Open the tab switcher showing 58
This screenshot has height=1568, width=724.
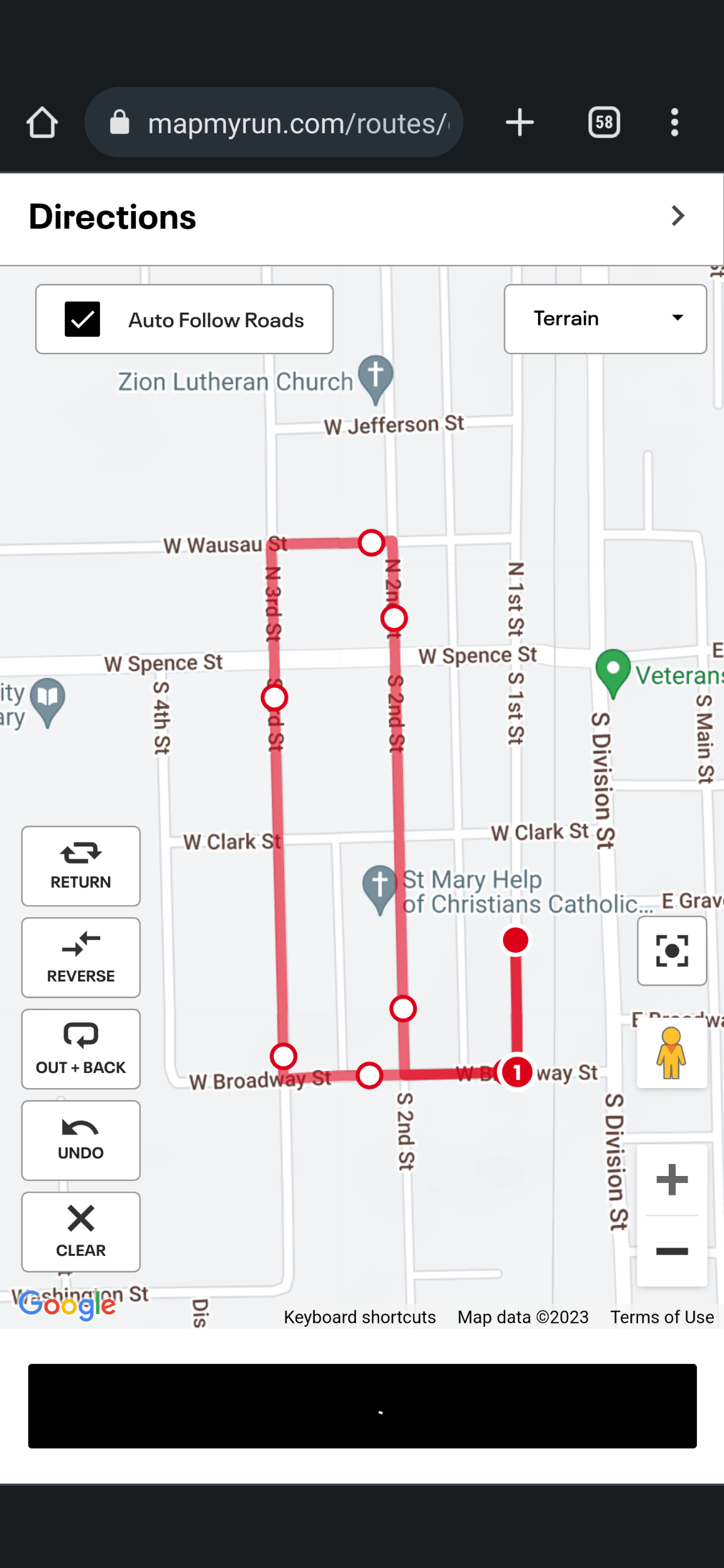coord(603,122)
